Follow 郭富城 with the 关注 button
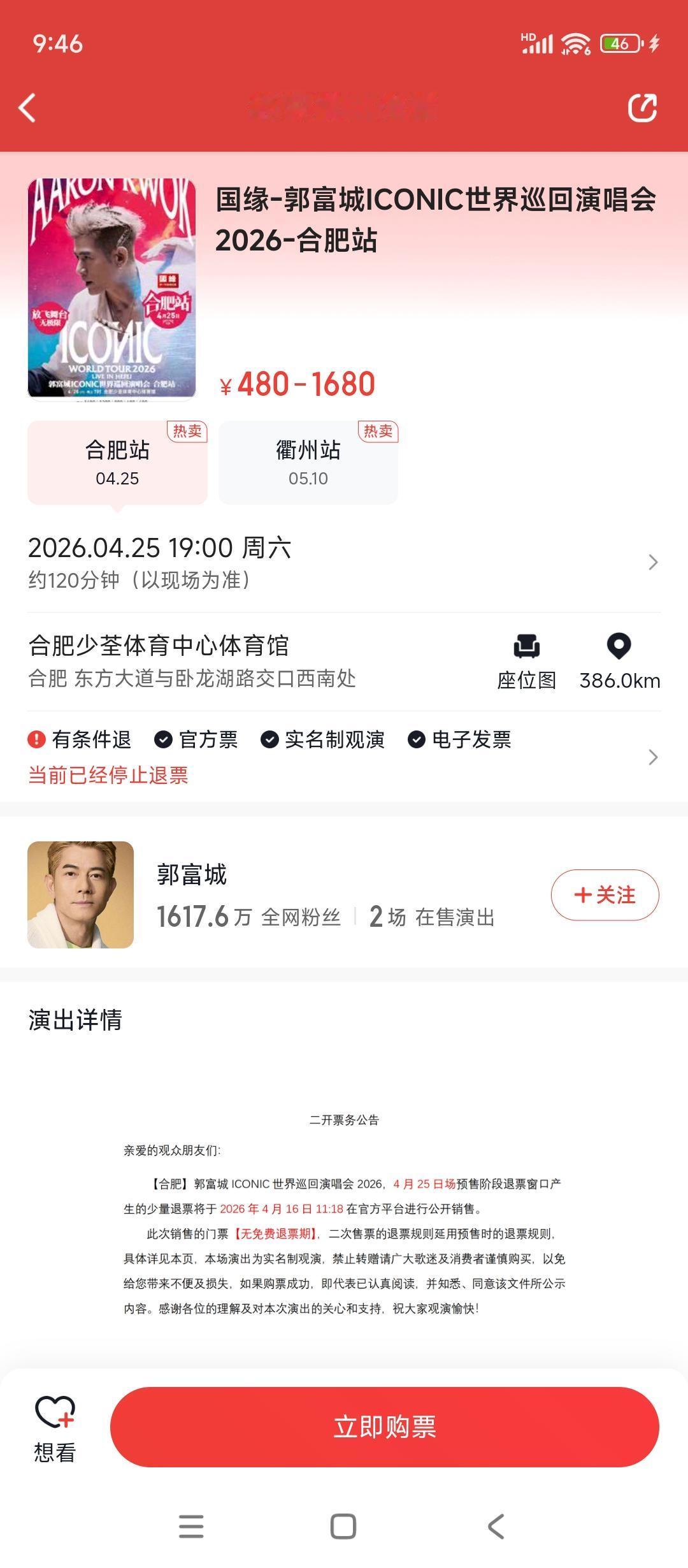This screenshot has height=1568, width=688. coord(605,895)
